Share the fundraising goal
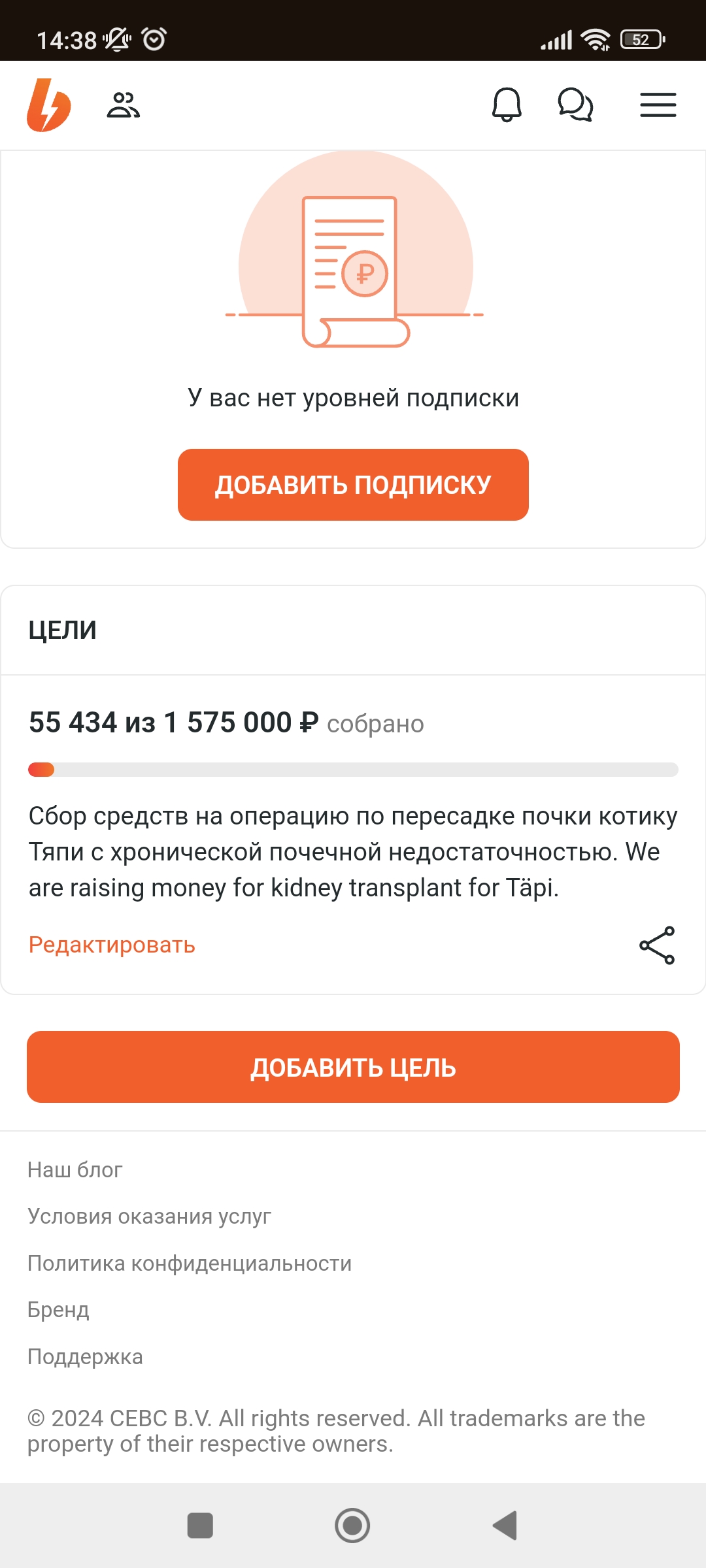Screen dimensions: 706x1568 (x=657, y=945)
